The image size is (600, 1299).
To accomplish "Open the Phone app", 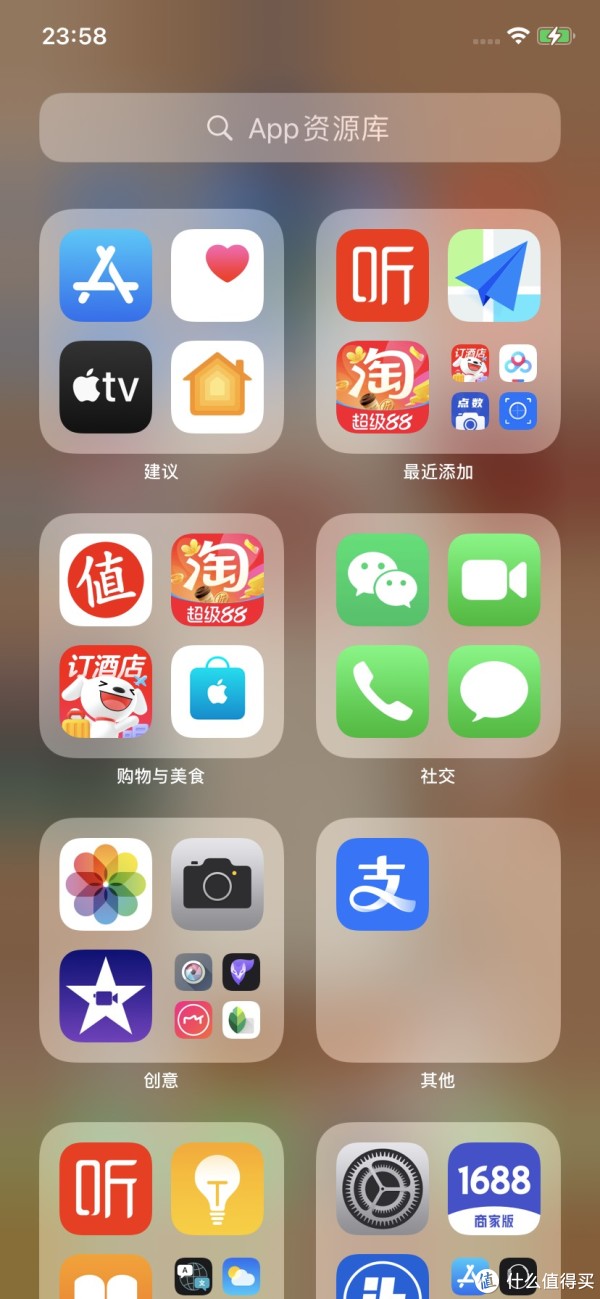I will (383, 692).
